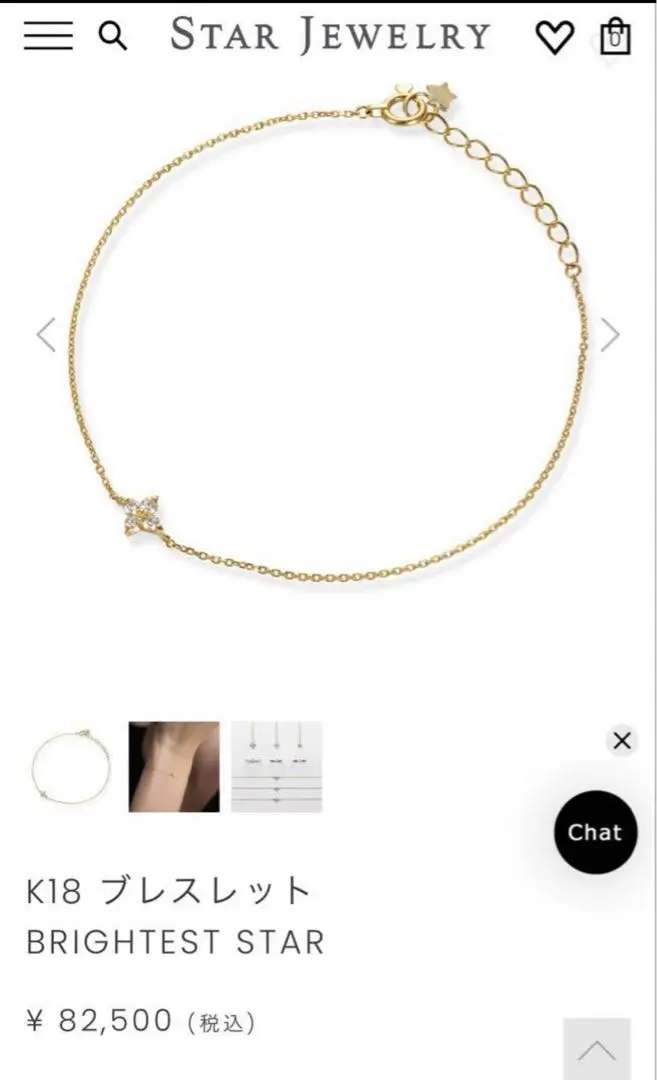Open the wishlist heart icon
Screen dimensions: 657x1080
pyautogui.click(x=554, y=37)
